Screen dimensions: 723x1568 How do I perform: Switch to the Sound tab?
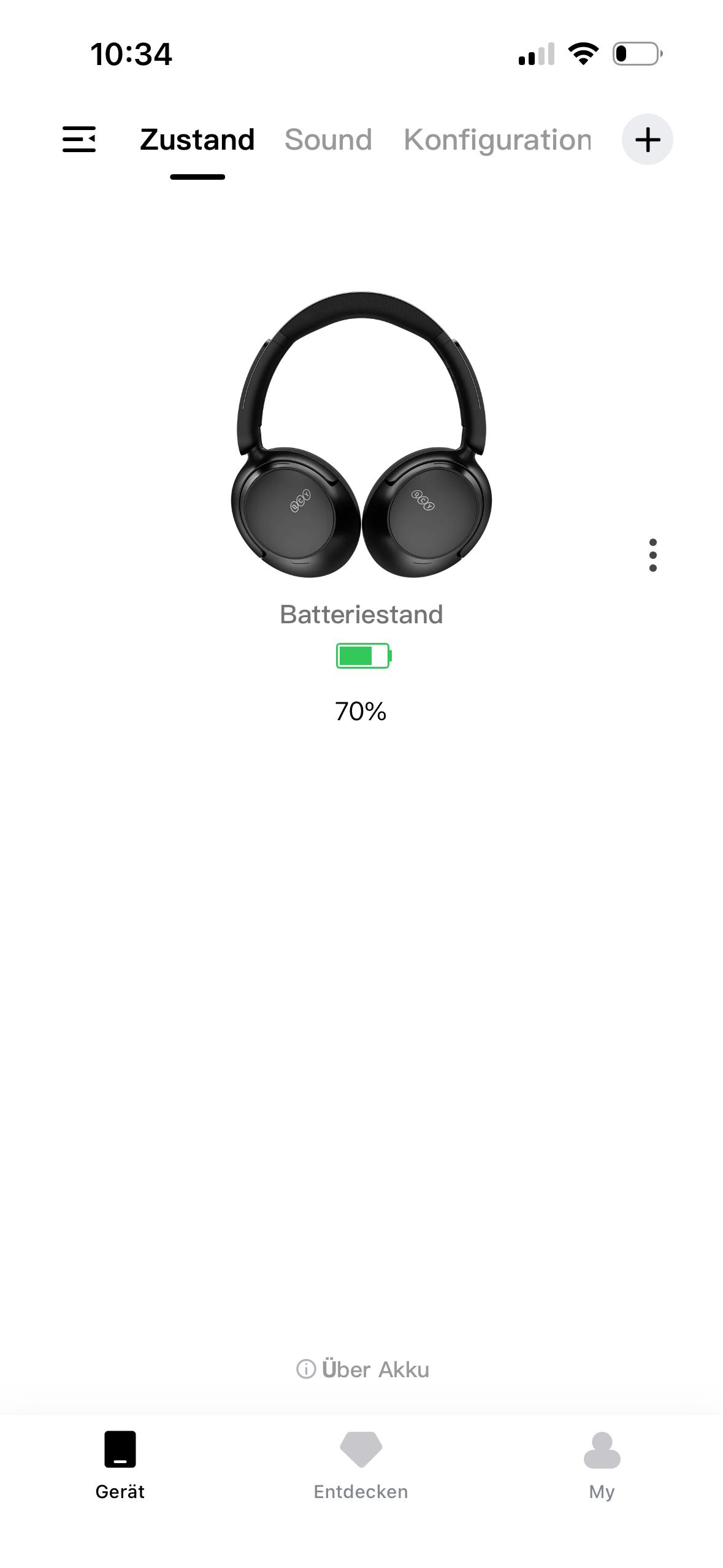(x=328, y=140)
